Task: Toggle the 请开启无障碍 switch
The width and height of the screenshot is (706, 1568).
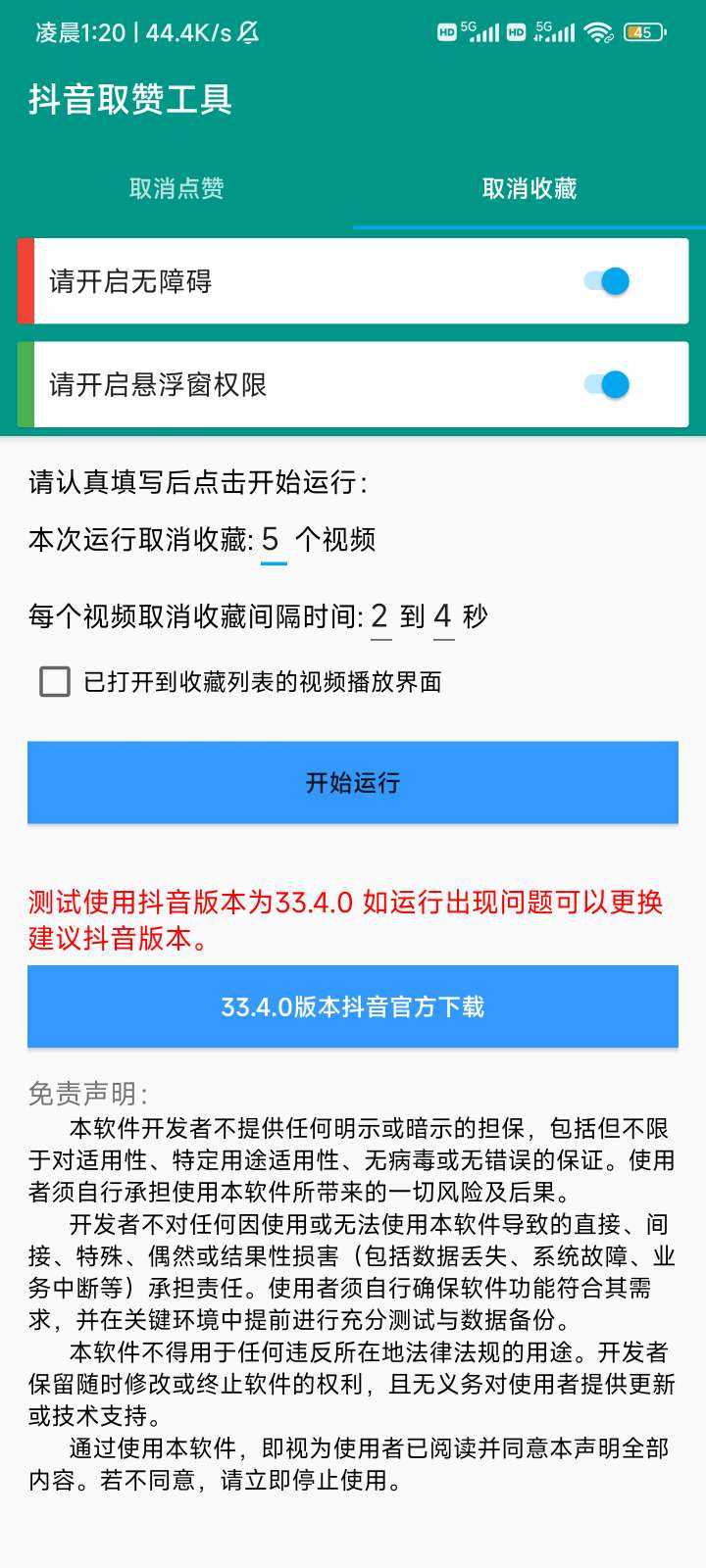Action: coord(606,282)
